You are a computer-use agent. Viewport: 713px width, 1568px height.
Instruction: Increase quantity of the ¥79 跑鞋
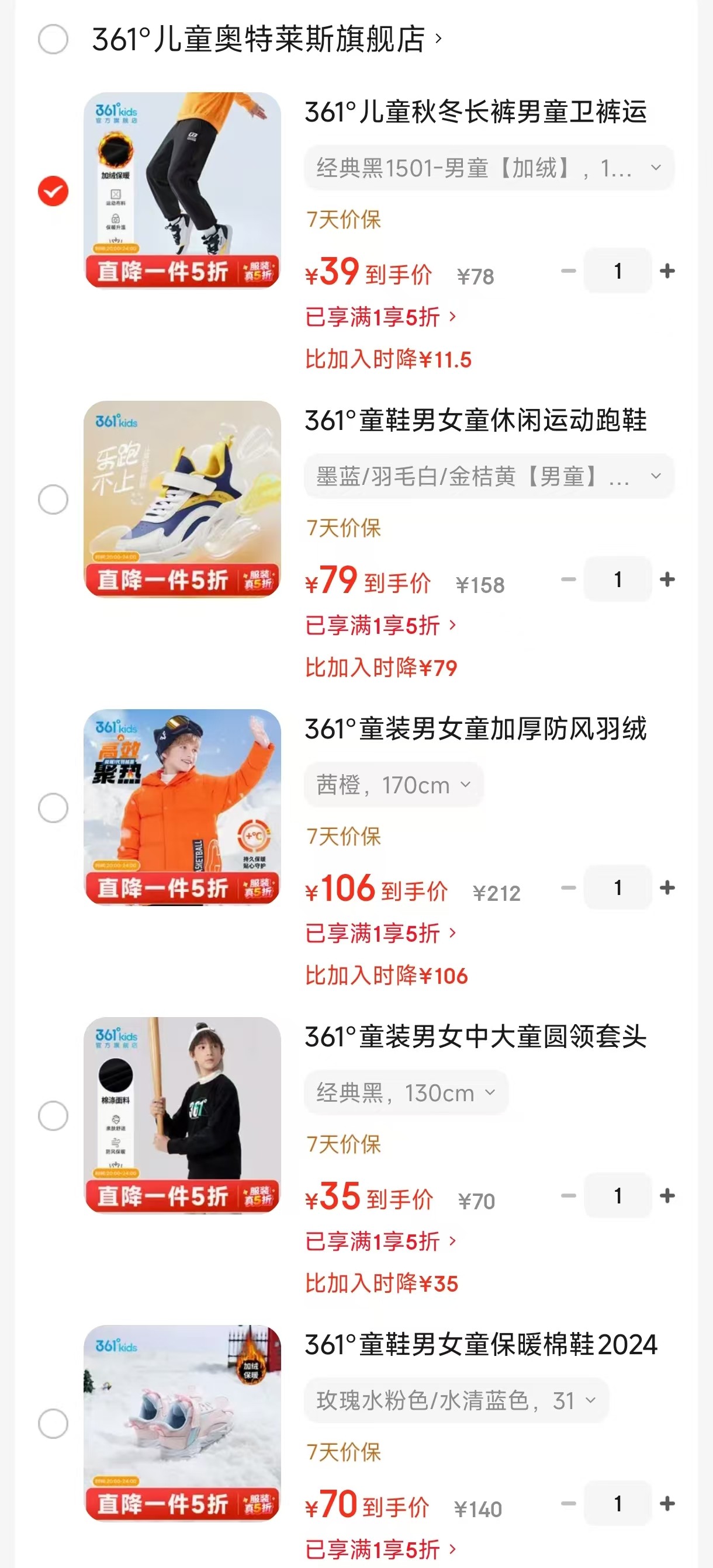pos(667,579)
